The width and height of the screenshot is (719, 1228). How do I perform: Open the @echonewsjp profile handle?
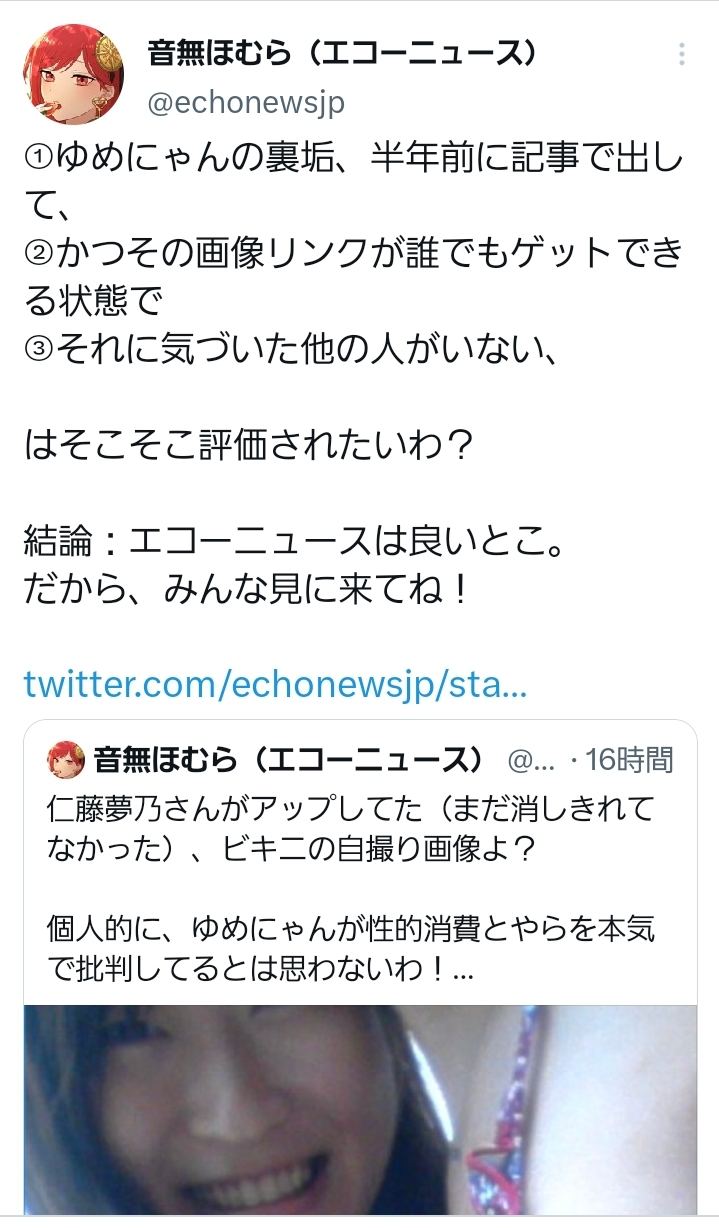[245, 102]
